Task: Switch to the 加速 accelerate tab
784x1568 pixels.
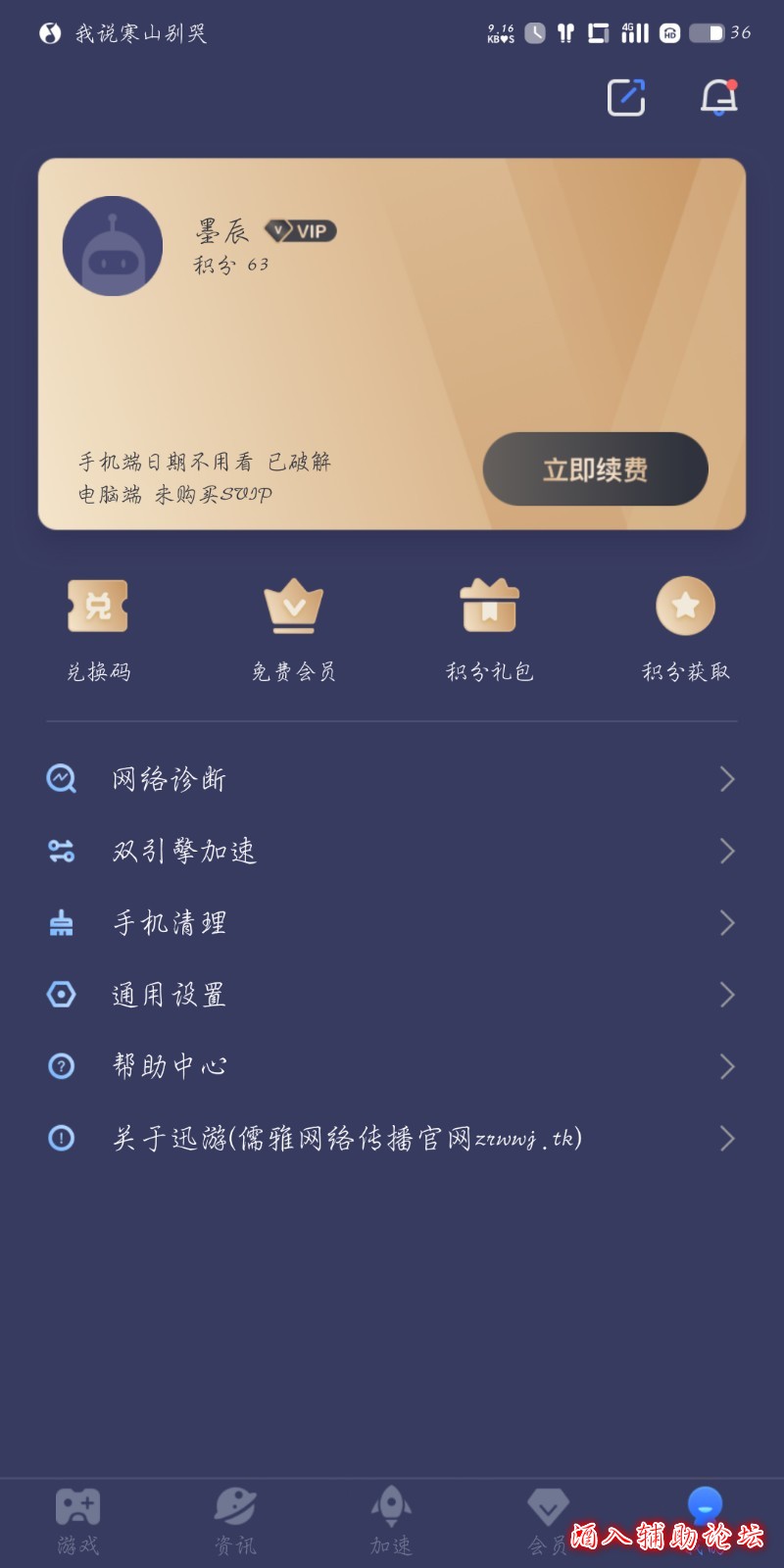Action: point(391,1521)
